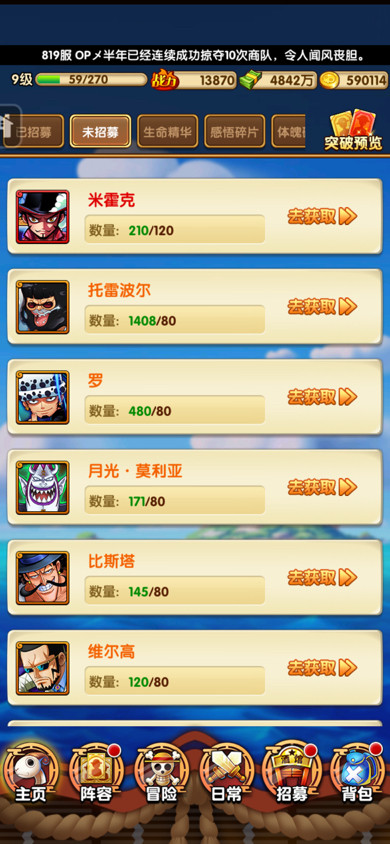
Task: Open the 背包 backpack tab
Action: coord(357,773)
